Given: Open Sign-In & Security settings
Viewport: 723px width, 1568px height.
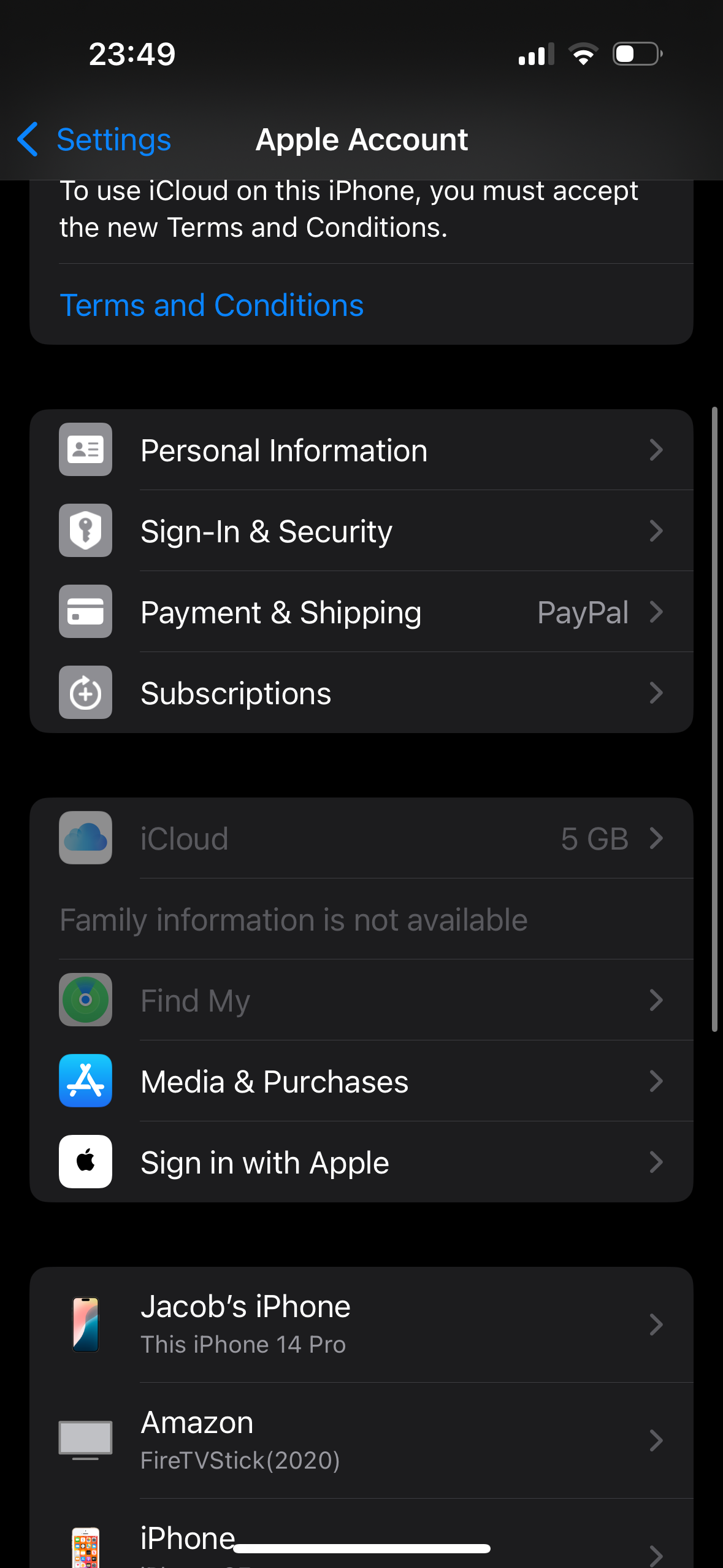Looking at the screenshot, I should 361,531.
